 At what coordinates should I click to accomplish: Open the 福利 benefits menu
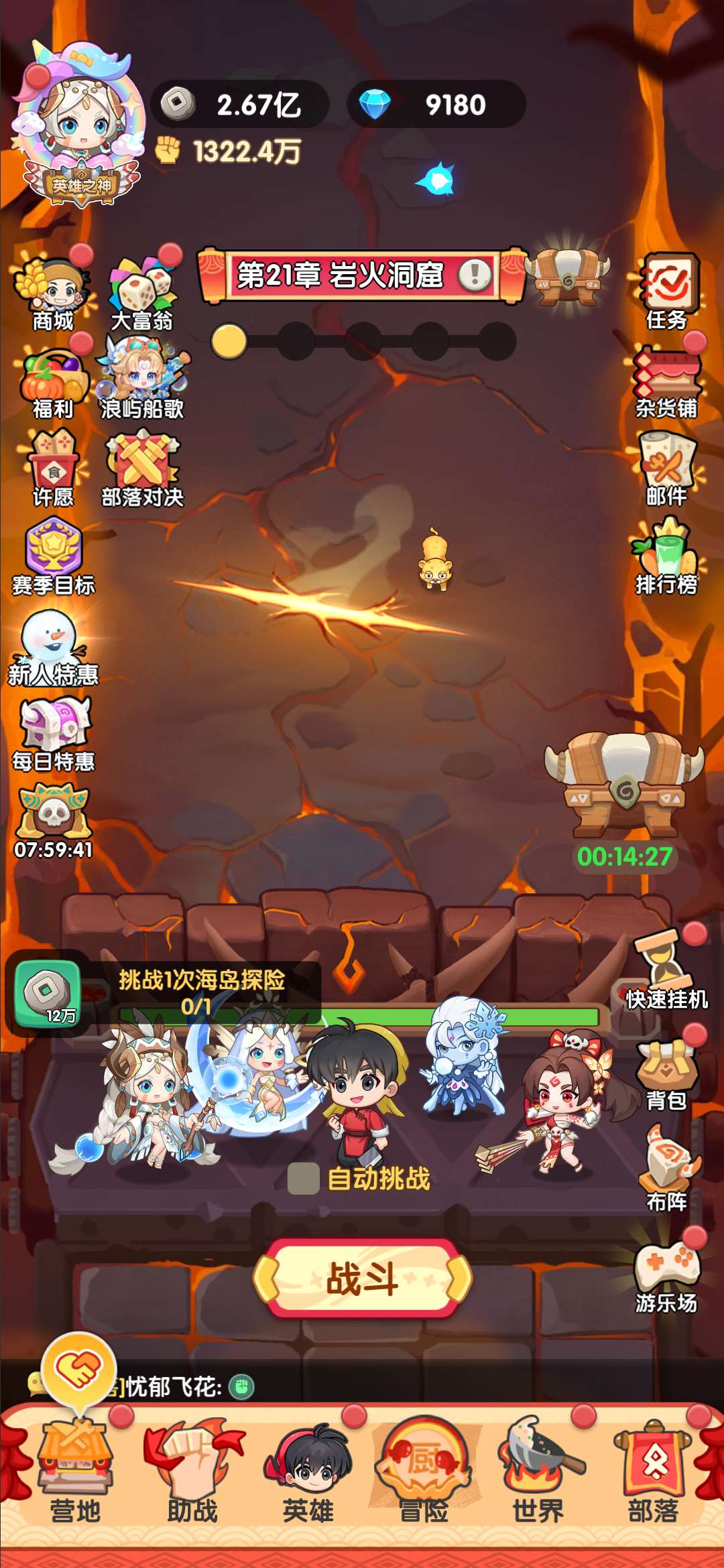[52, 385]
